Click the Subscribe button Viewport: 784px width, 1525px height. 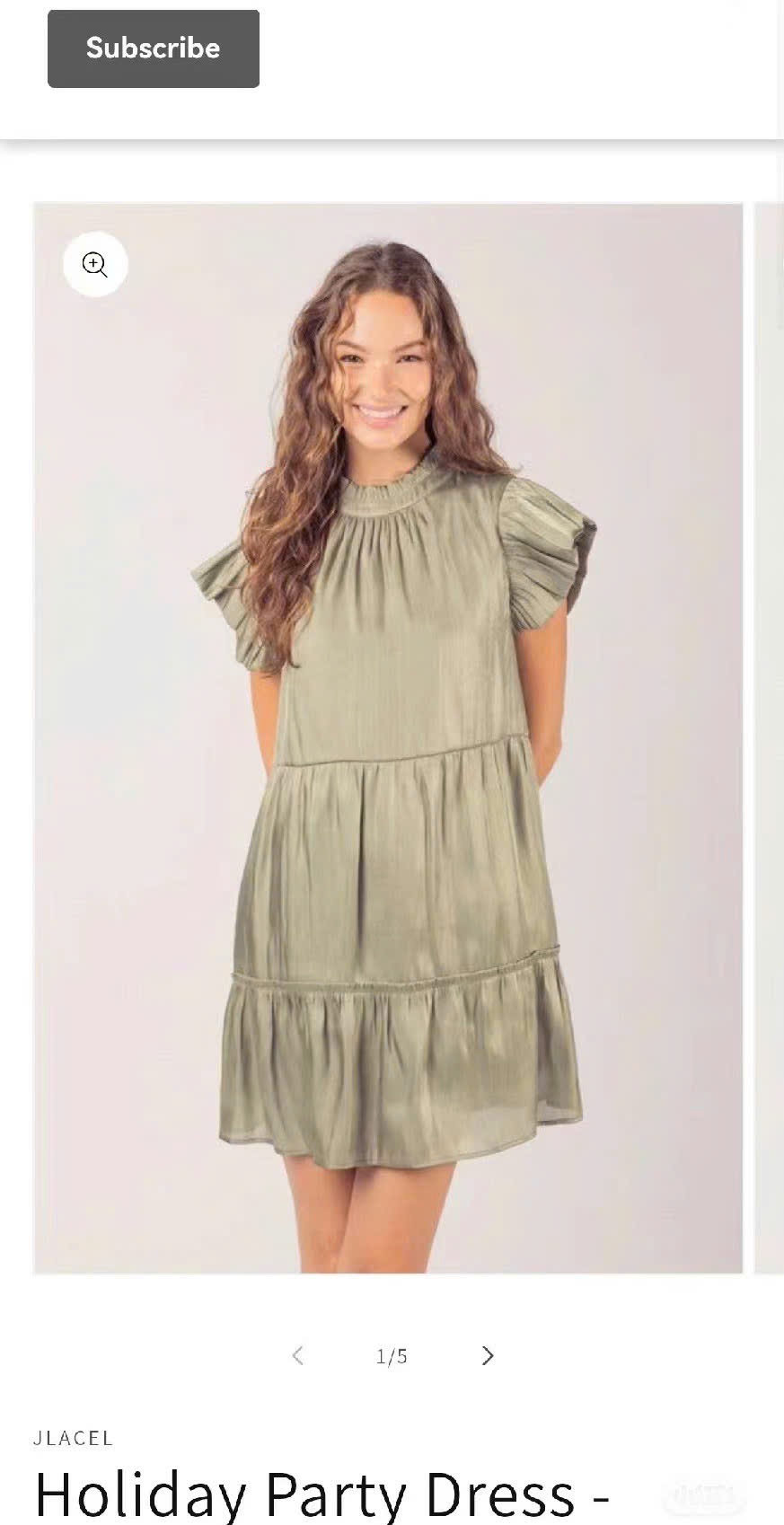(x=153, y=48)
